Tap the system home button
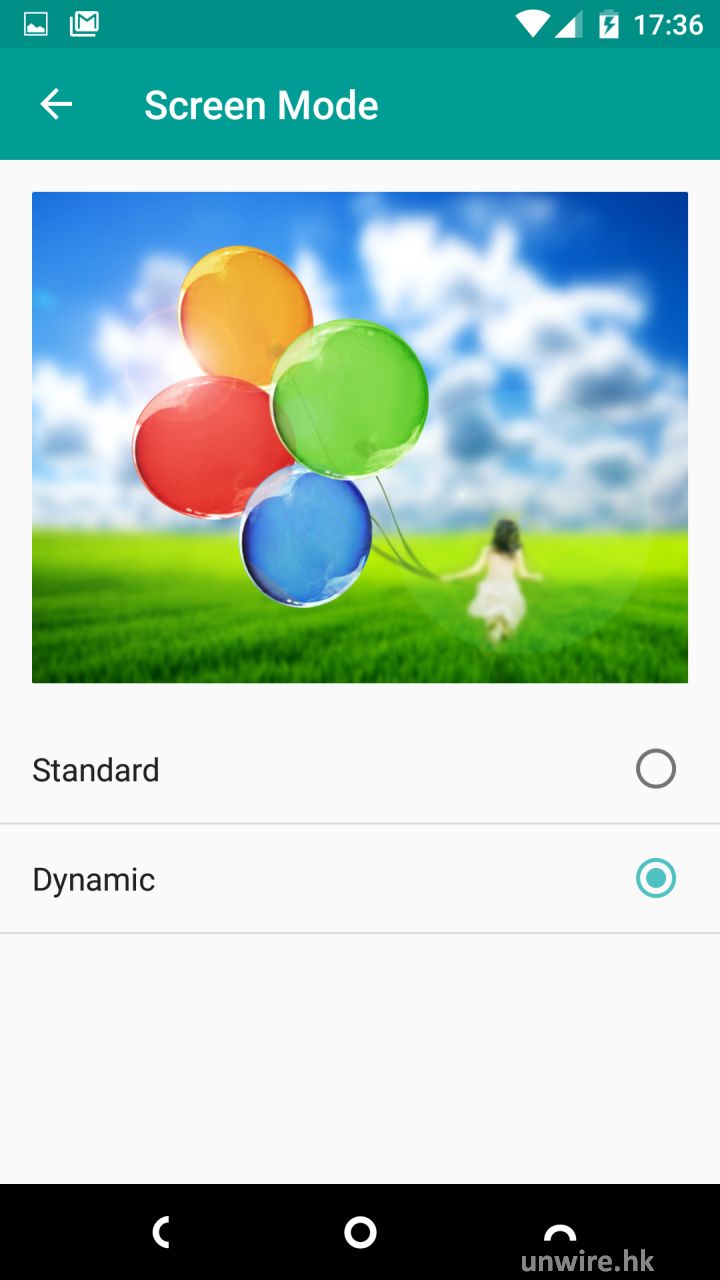720x1280 pixels. point(360,1232)
